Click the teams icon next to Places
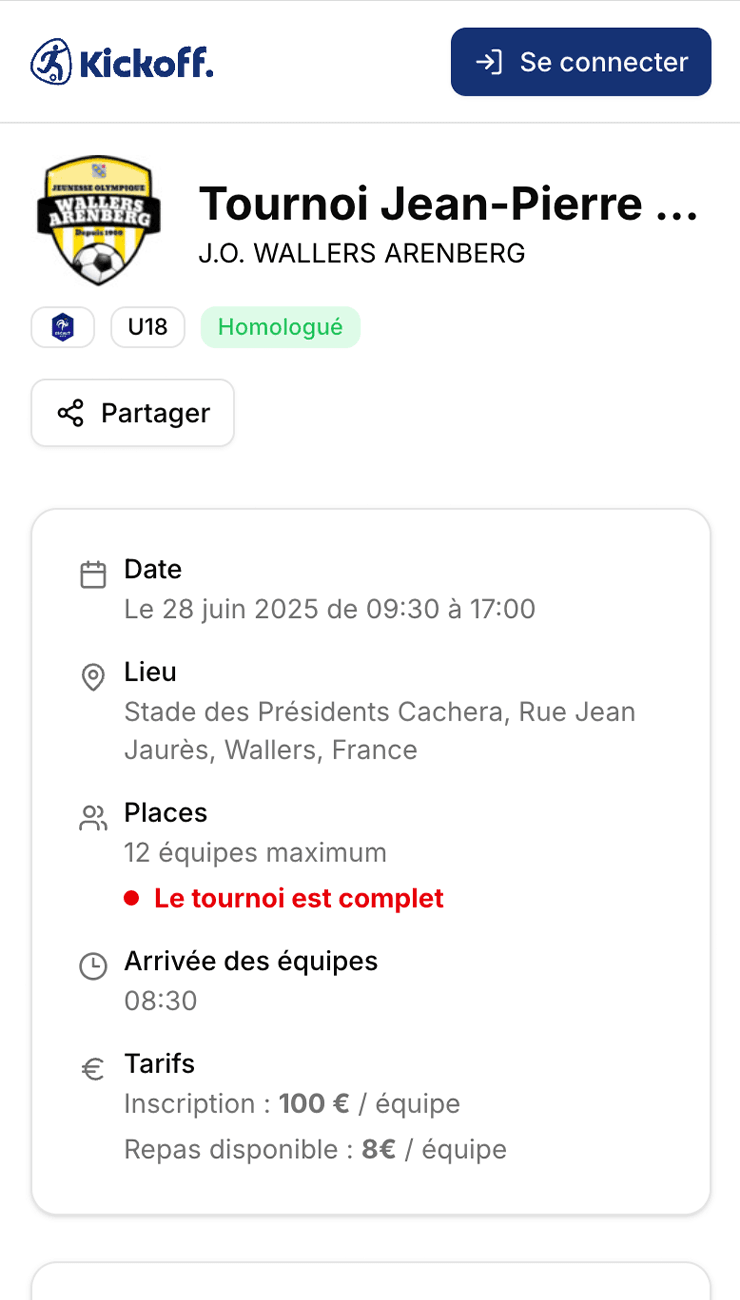The height and width of the screenshot is (1300, 740). point(93,817)
